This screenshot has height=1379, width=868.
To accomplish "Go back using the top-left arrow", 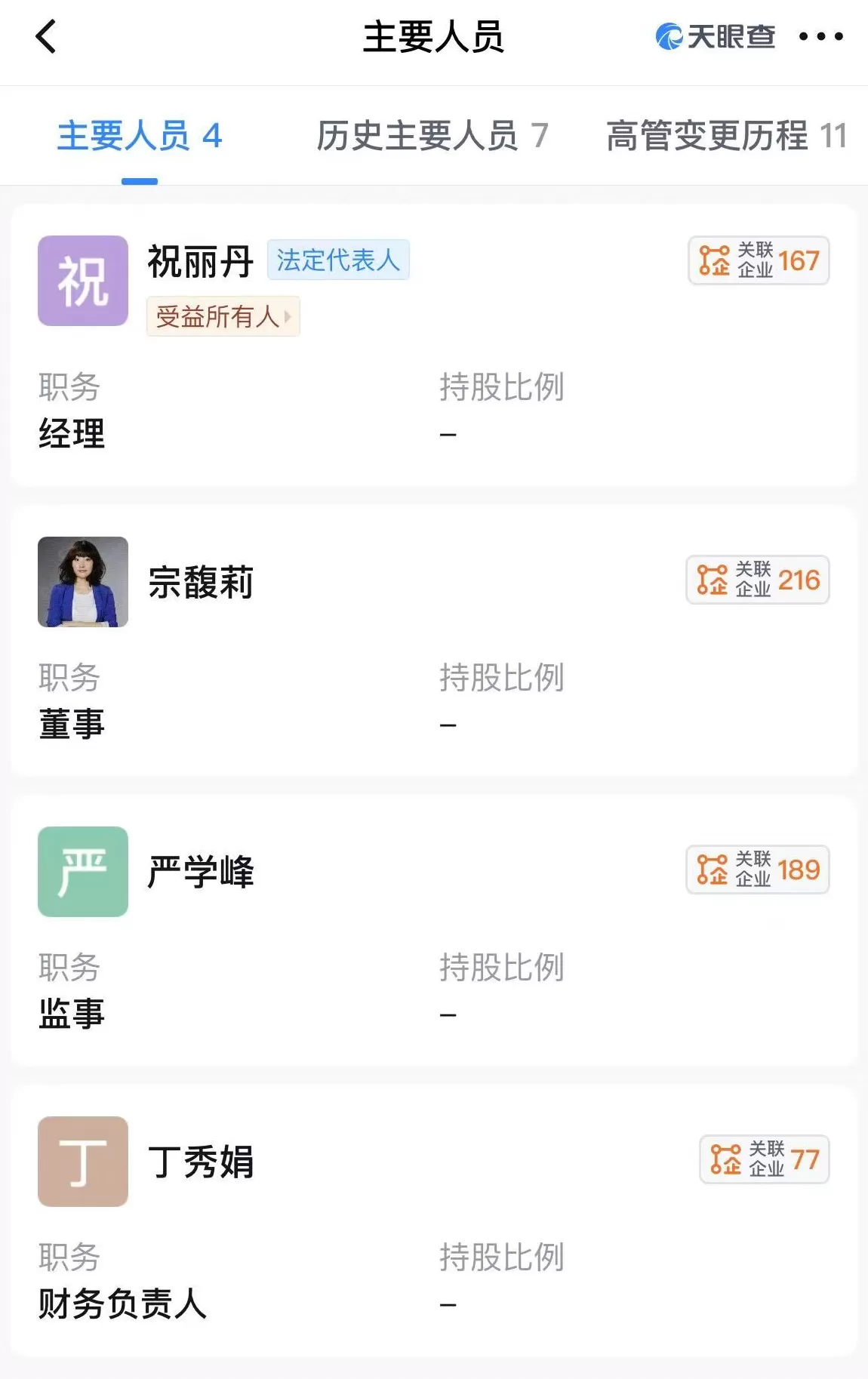I will tap(46, 36).
